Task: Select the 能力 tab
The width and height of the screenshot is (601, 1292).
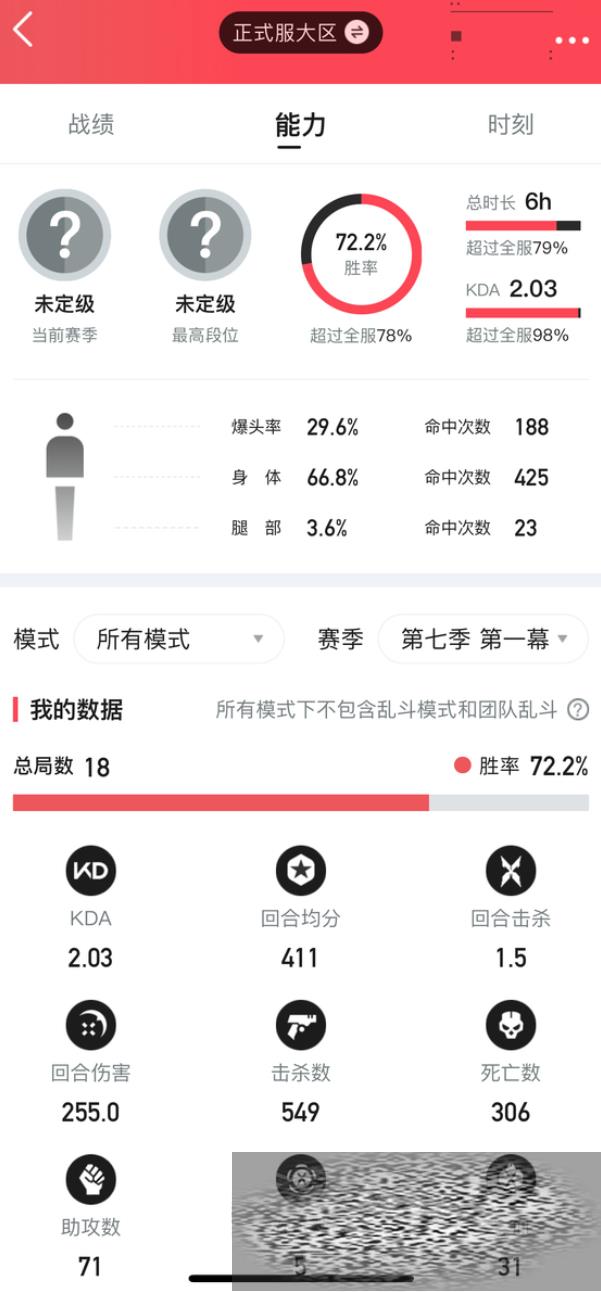Action: [x=300, y=125]
